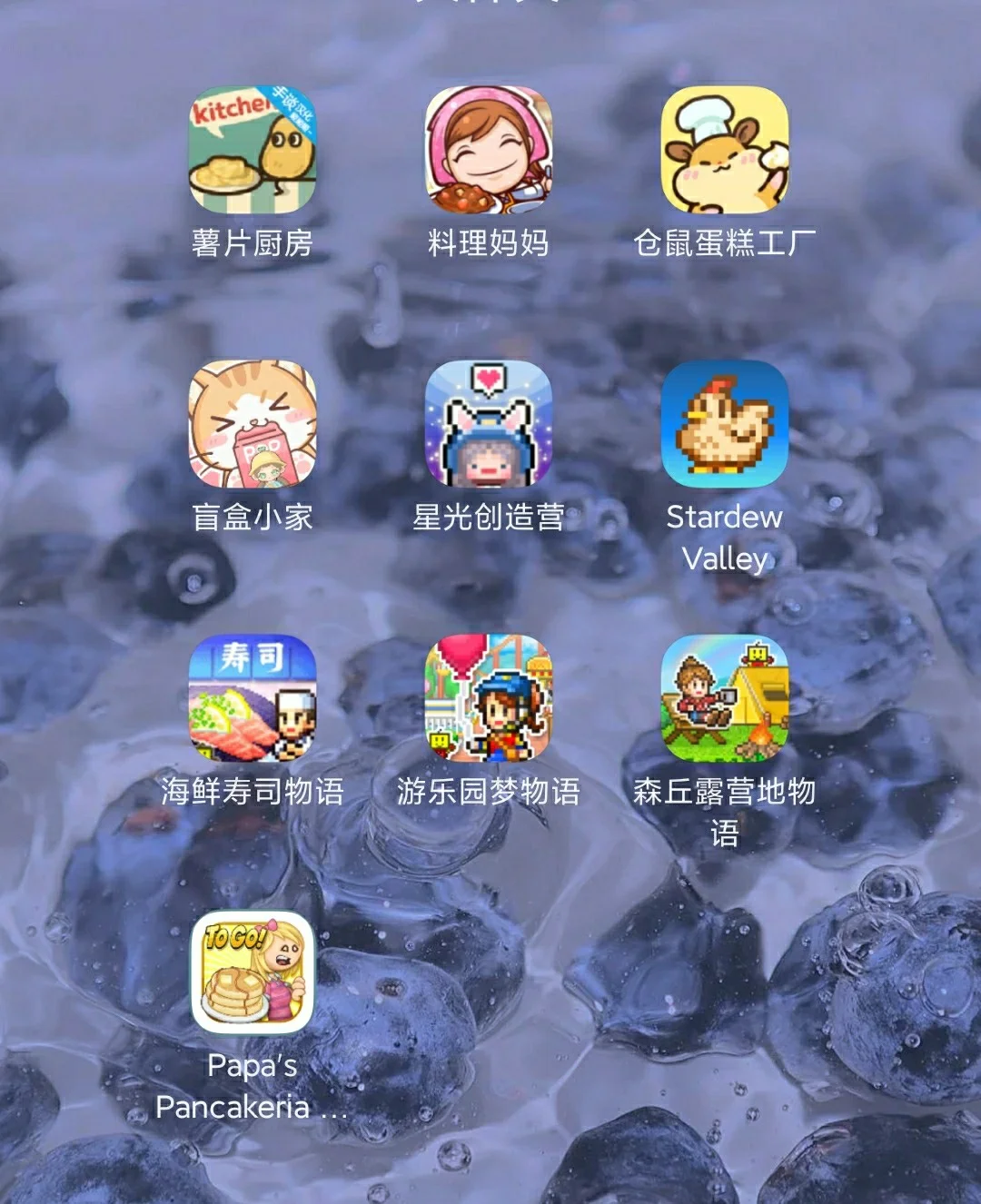
Task: Launch 盲盒小家 app
Action: pyautogui.click(x=252, y=424)
